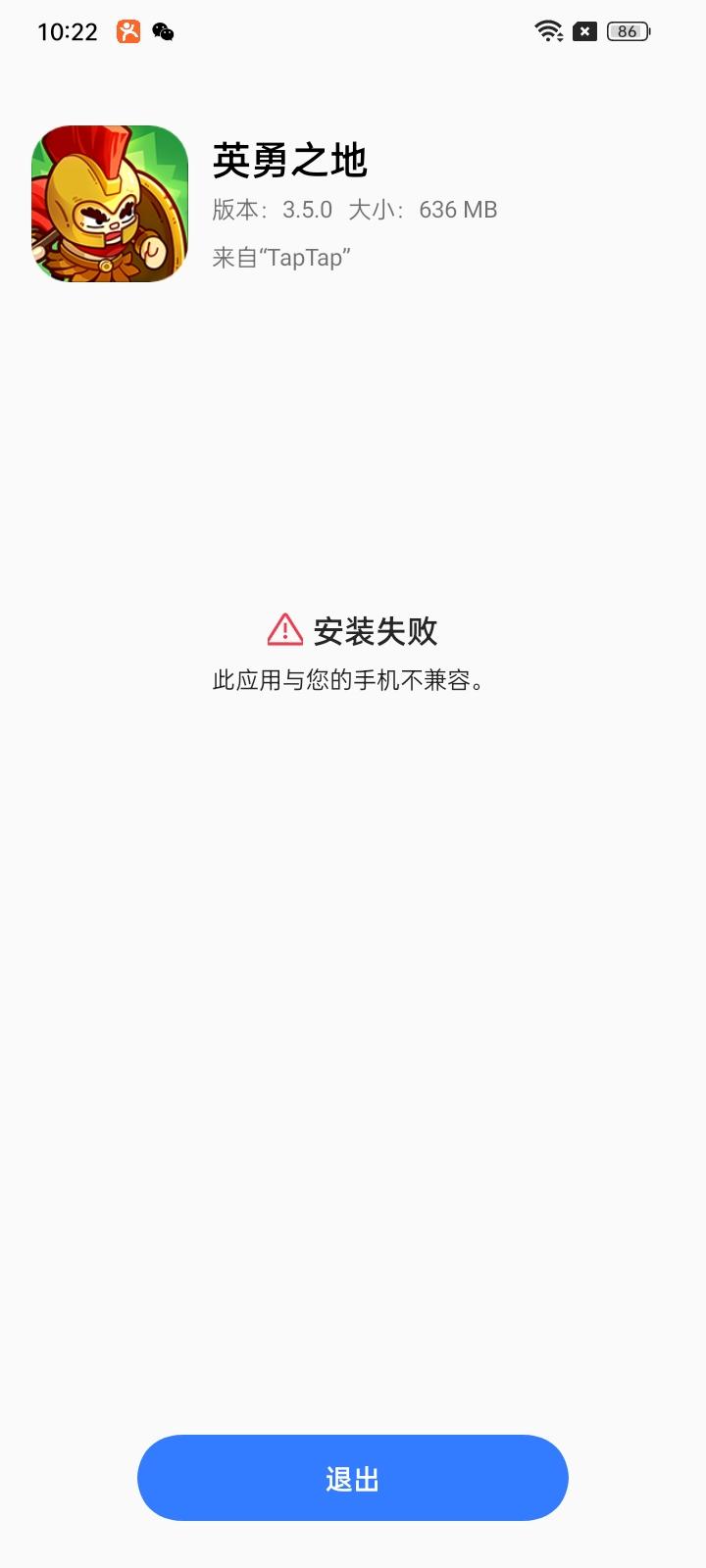706x1568 pixels.
Task: Tap the 大小 label
Action: pos(378,209)
